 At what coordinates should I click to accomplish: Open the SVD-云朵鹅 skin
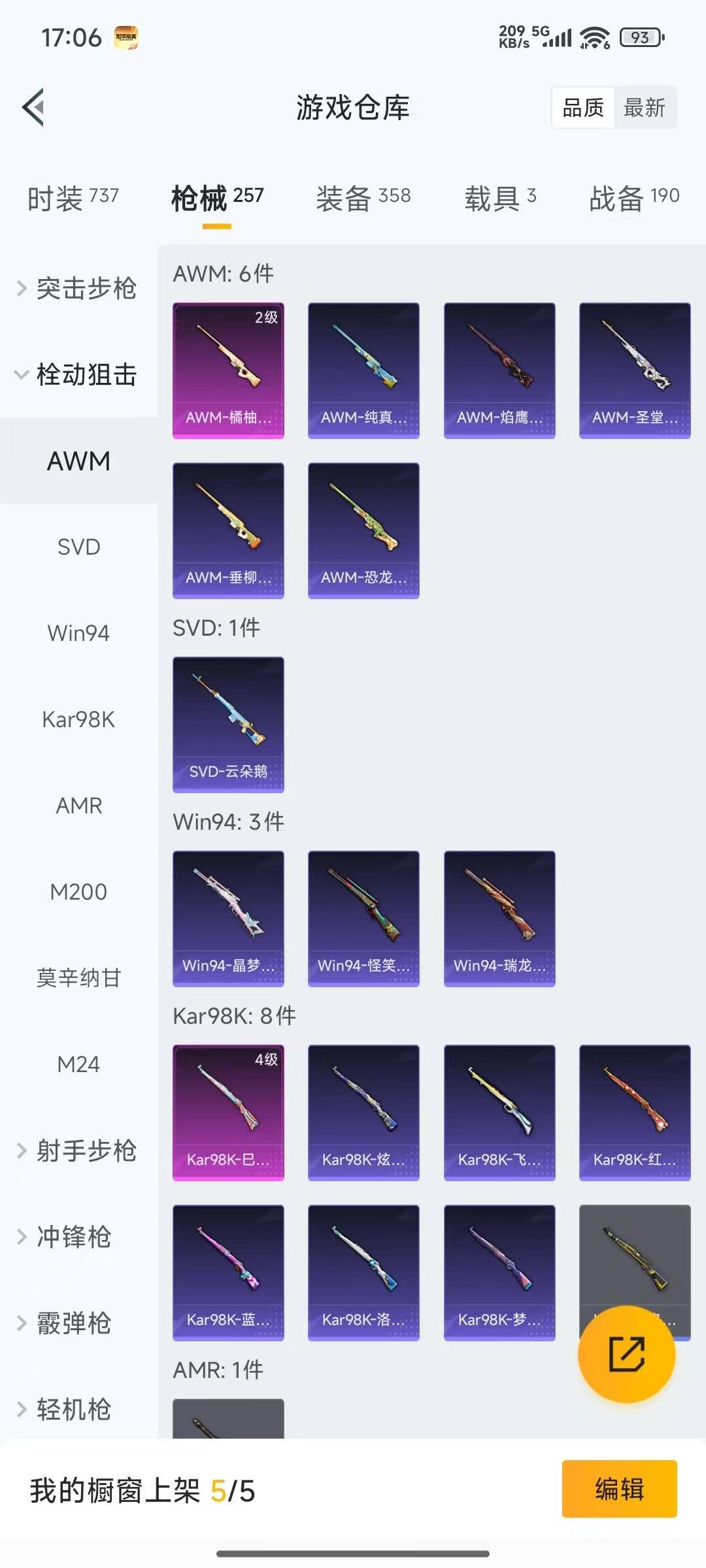228,724
